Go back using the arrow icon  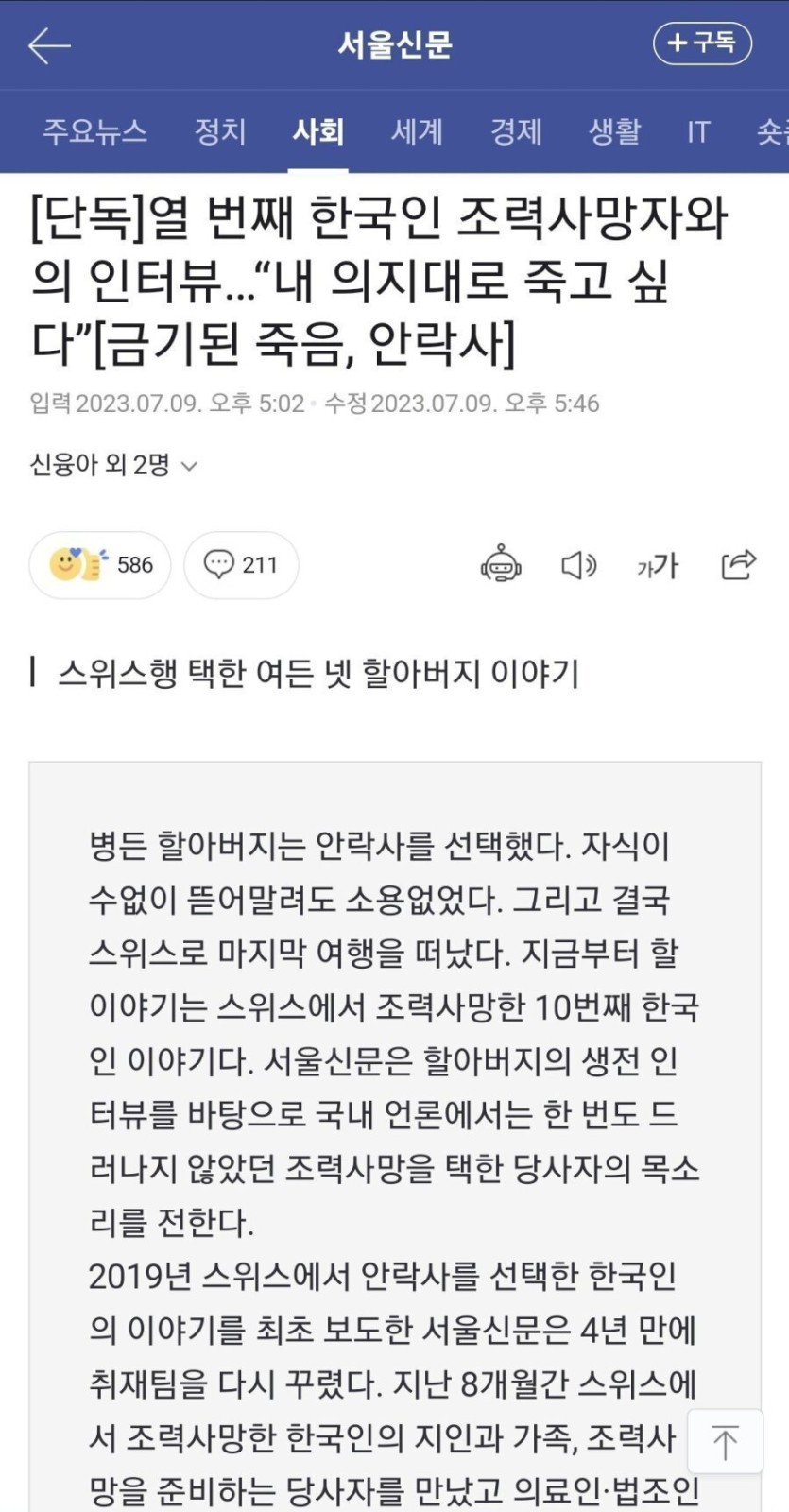[x=49, y=45]
